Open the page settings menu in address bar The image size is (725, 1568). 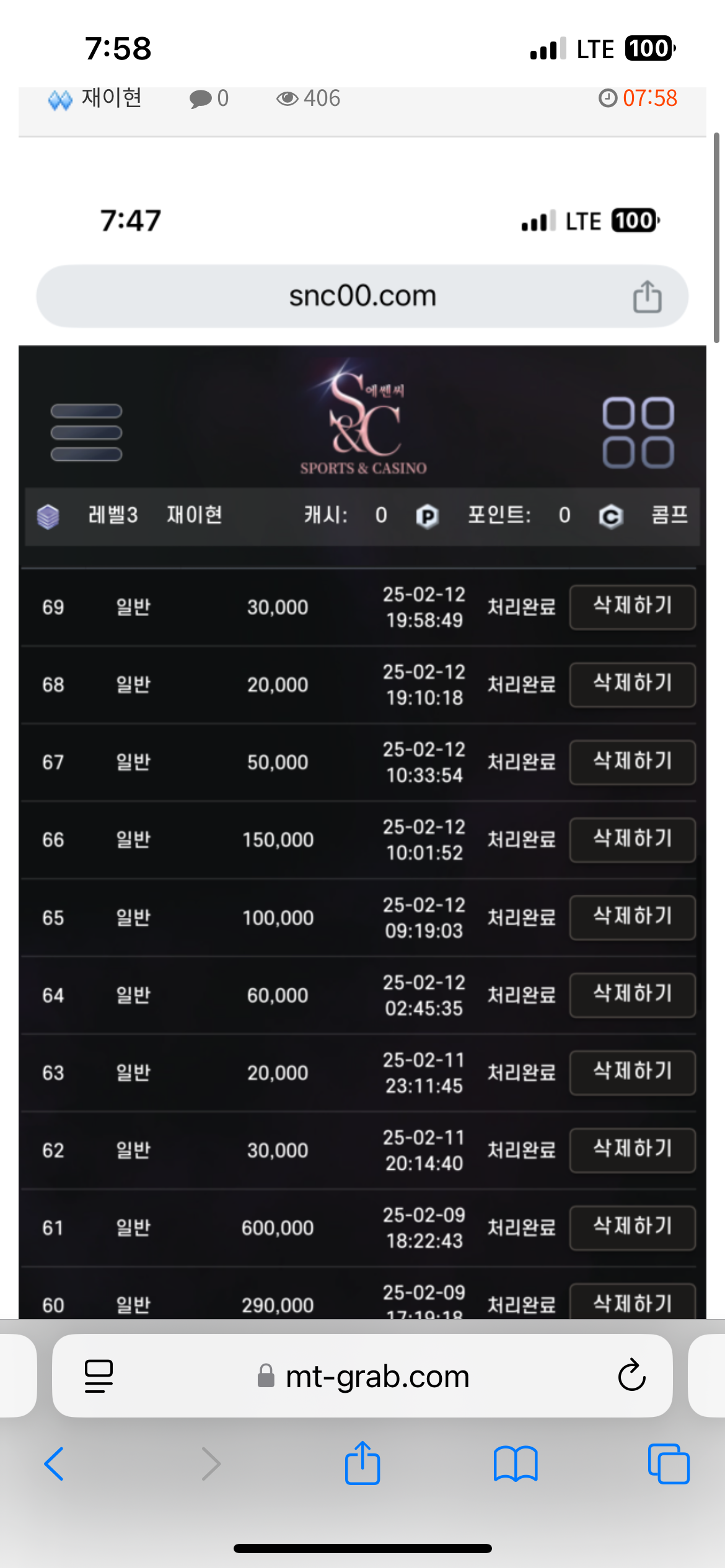pyautogui.click(x=99, y=1376)
